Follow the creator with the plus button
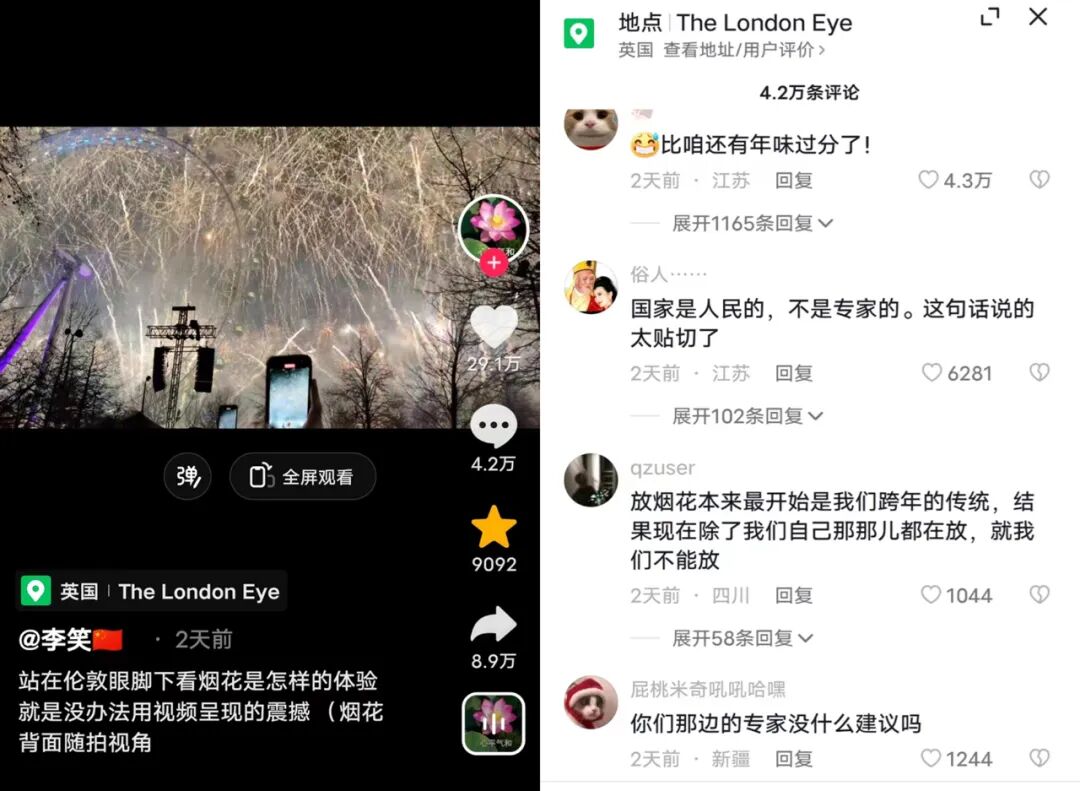The image size is (1080, 791). pos(493,263)
